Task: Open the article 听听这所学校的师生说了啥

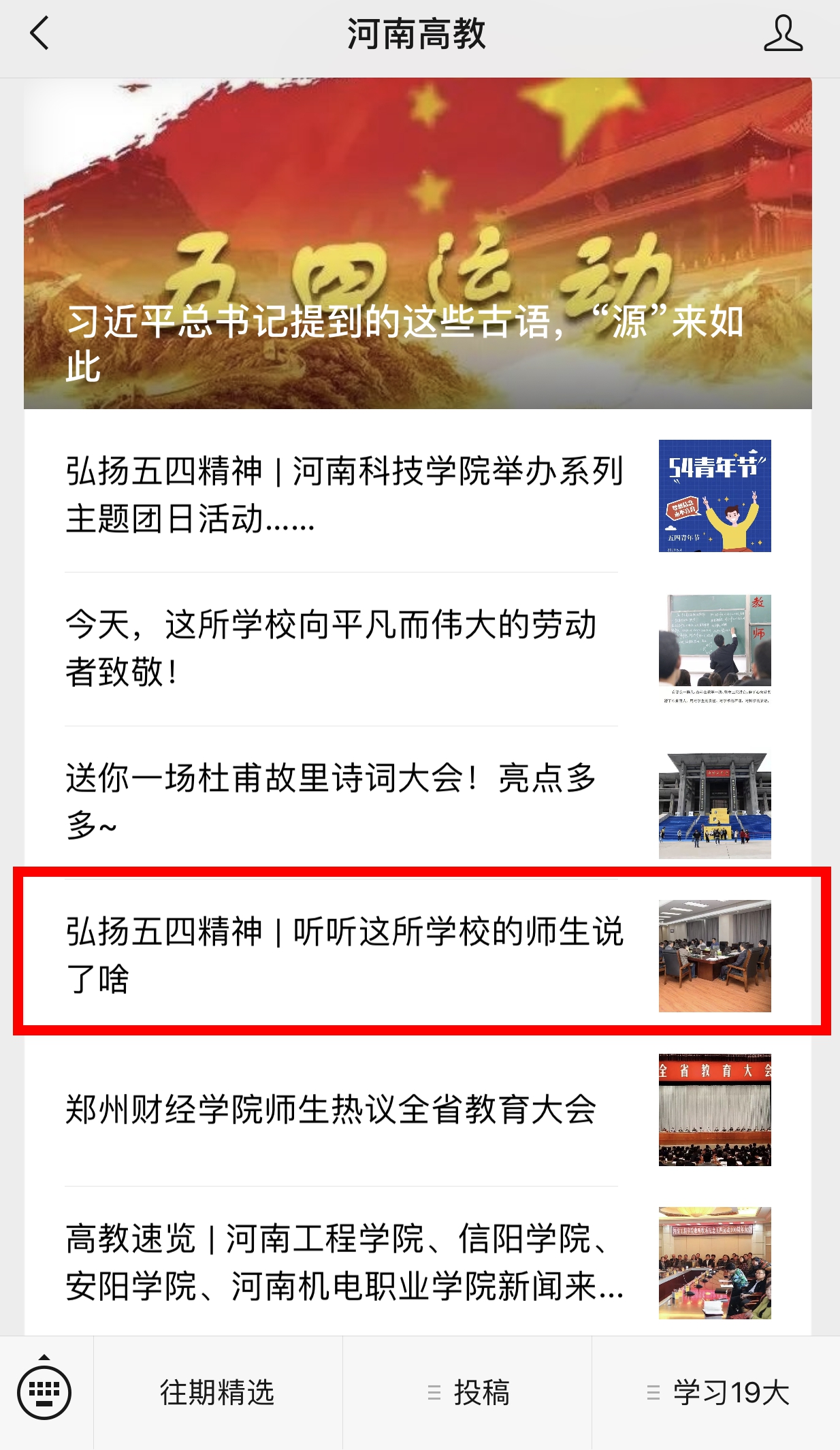Action: (344, 955)
